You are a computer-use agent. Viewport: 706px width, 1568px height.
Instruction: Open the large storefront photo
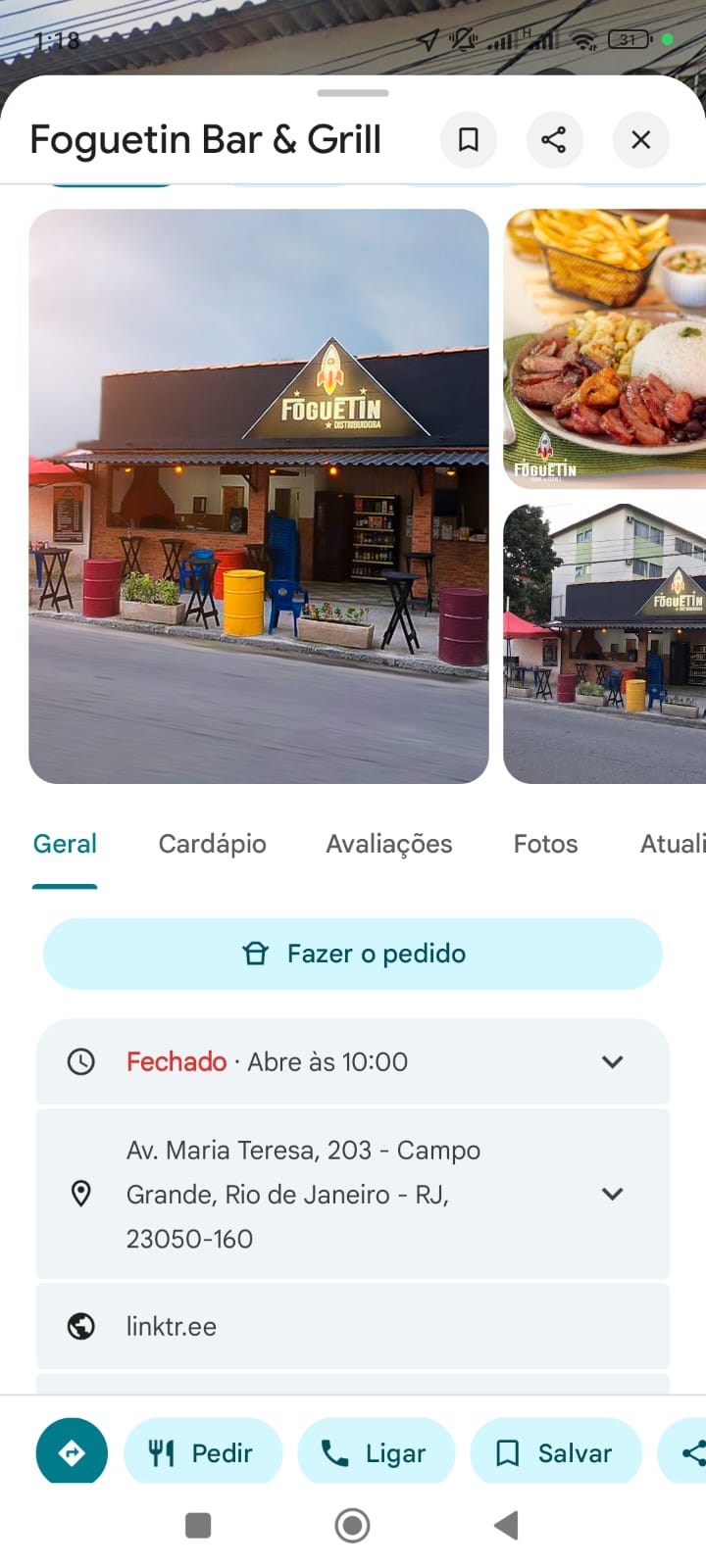pos(259,496)
